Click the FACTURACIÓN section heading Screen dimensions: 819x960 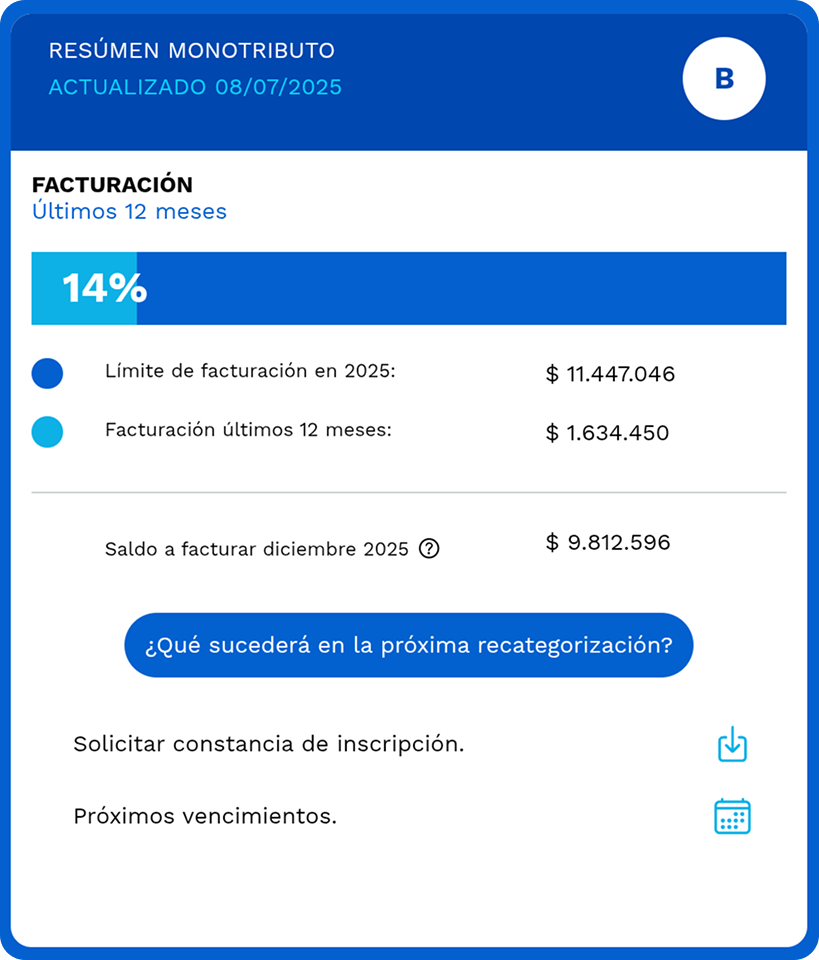pos(110,185)
